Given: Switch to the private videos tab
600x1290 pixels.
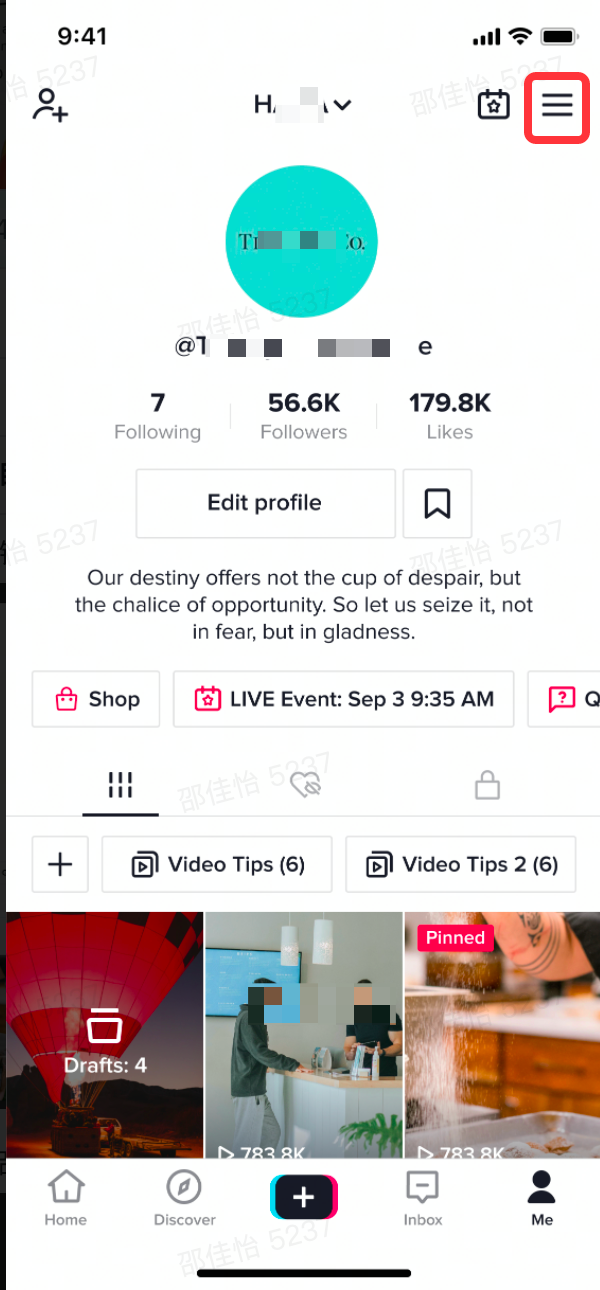Looking at the screenshot, I should (x=487, y=786).
